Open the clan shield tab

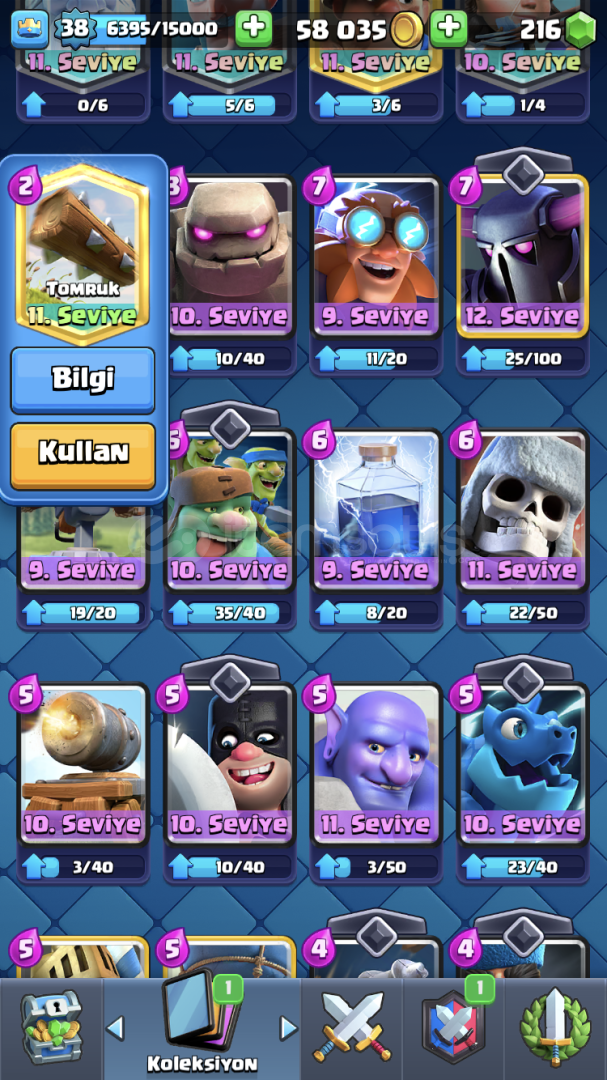[453, 1028]
